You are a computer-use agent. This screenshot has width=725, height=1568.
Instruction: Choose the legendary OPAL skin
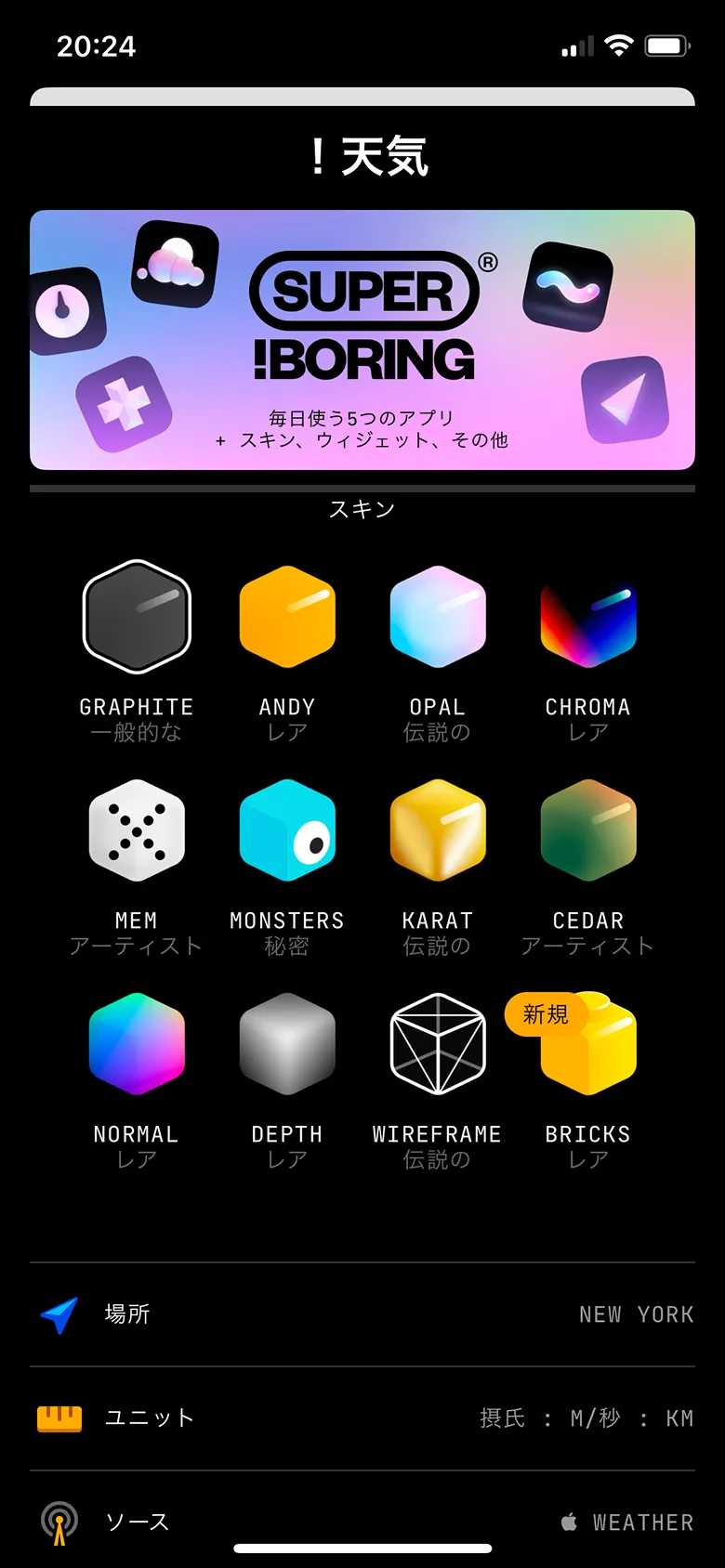click(438, 618)
